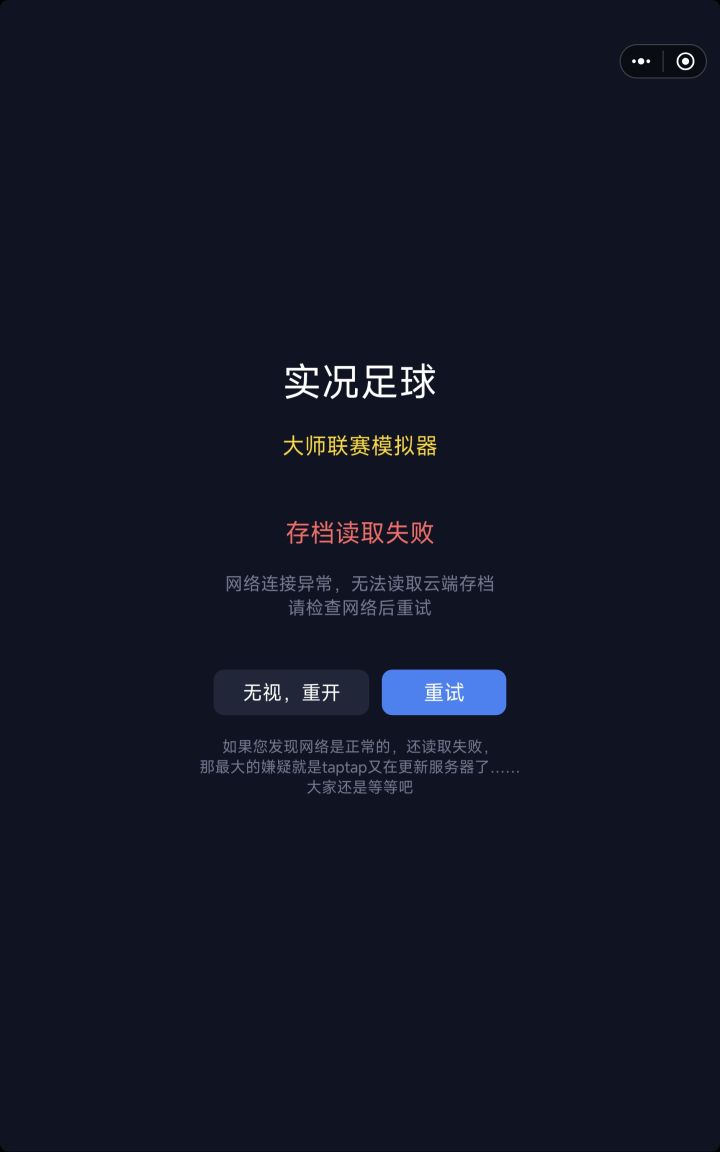The image size is (720, 1152).
Task: Select the 实况足球 game title
Action: pos(360,382)
